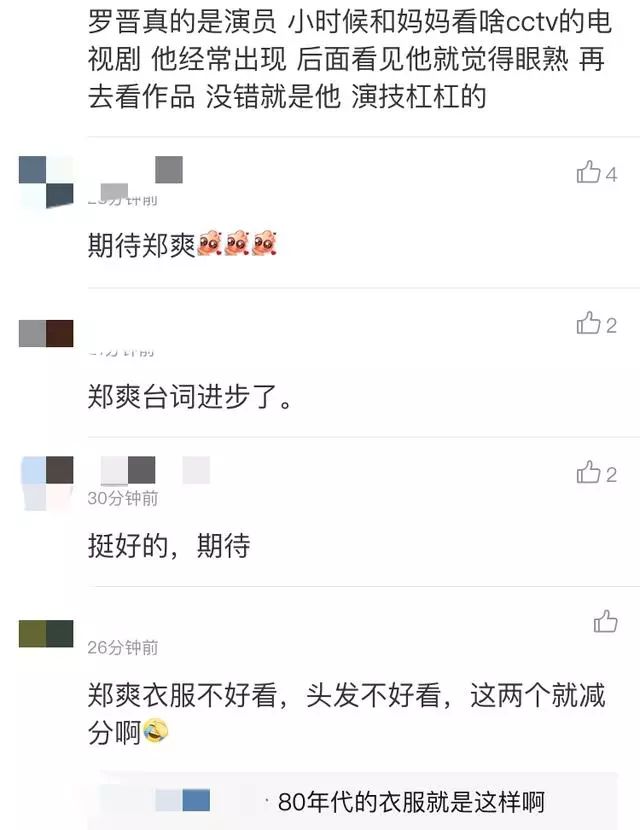This screenshot has height=830, width=640.
Task: Open the reply "80年代的衣服就是这样啊"
Action: (x=410, y=801)
